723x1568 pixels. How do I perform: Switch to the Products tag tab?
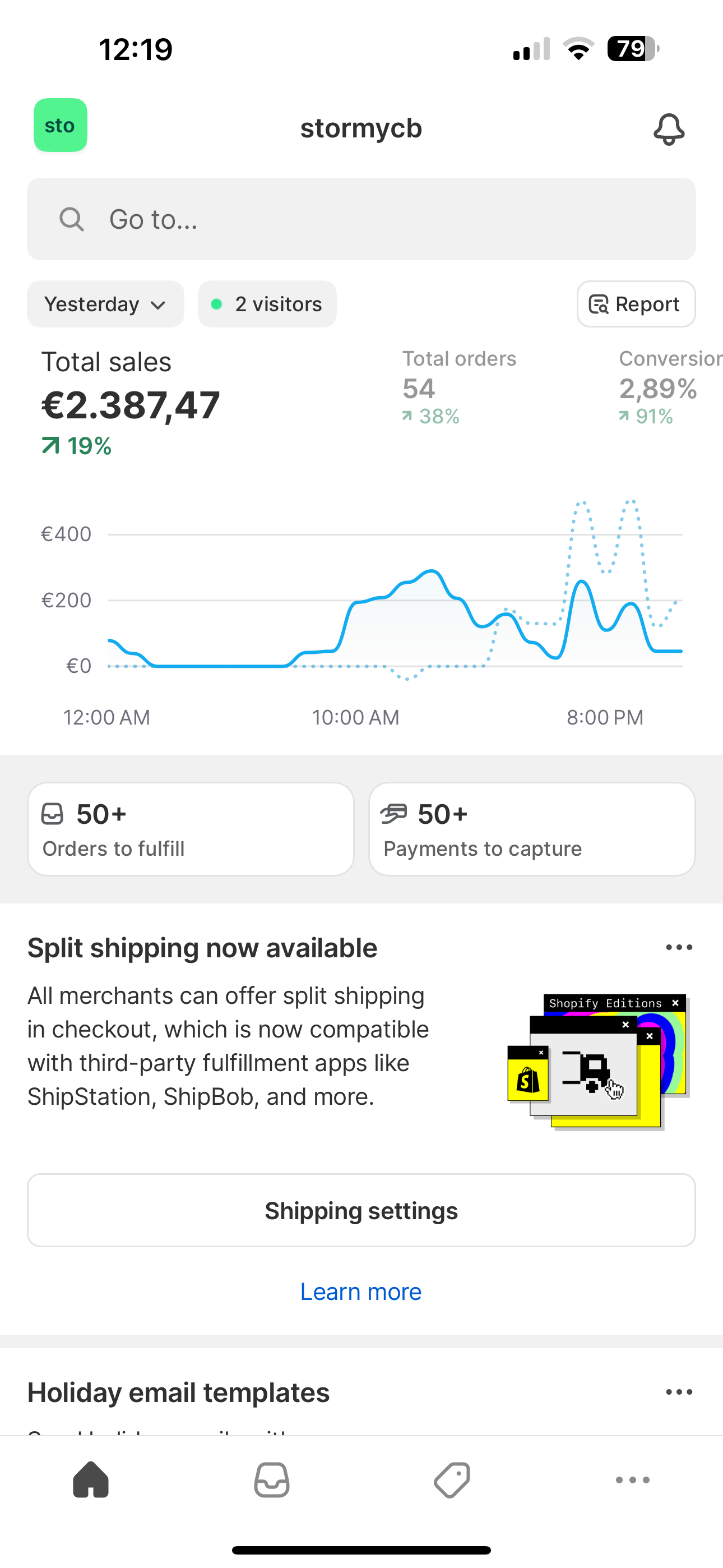[452, 1479]
